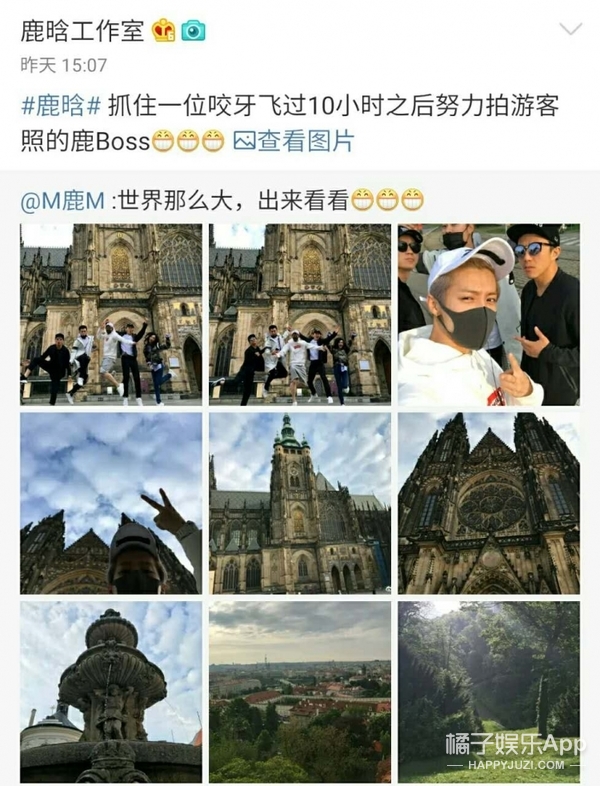Visit the @M鹿M profile mention
Screen dimensions: 600x786
[62, 200]
